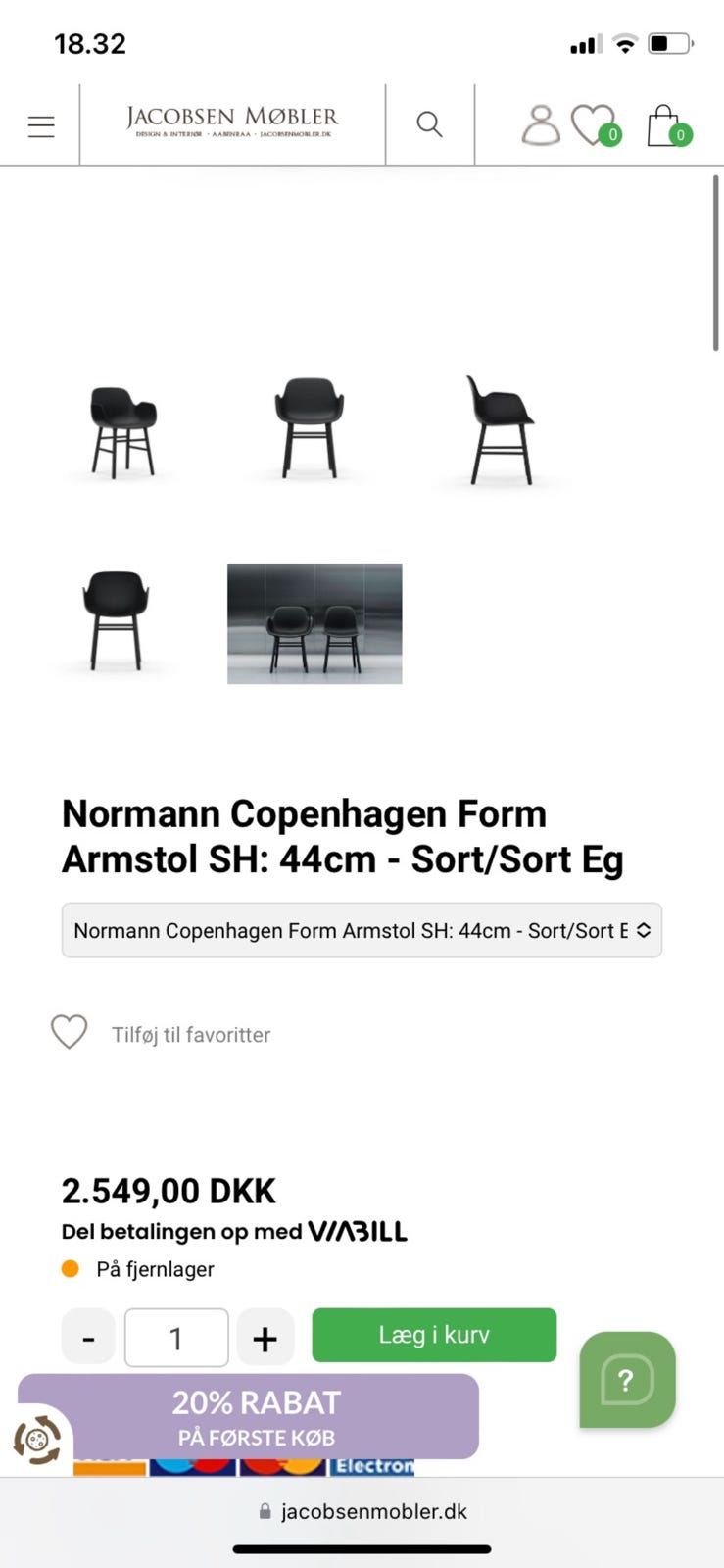Tap the quantity input field
Screen dimensions: 724x1568
[x=176, y=1338]
